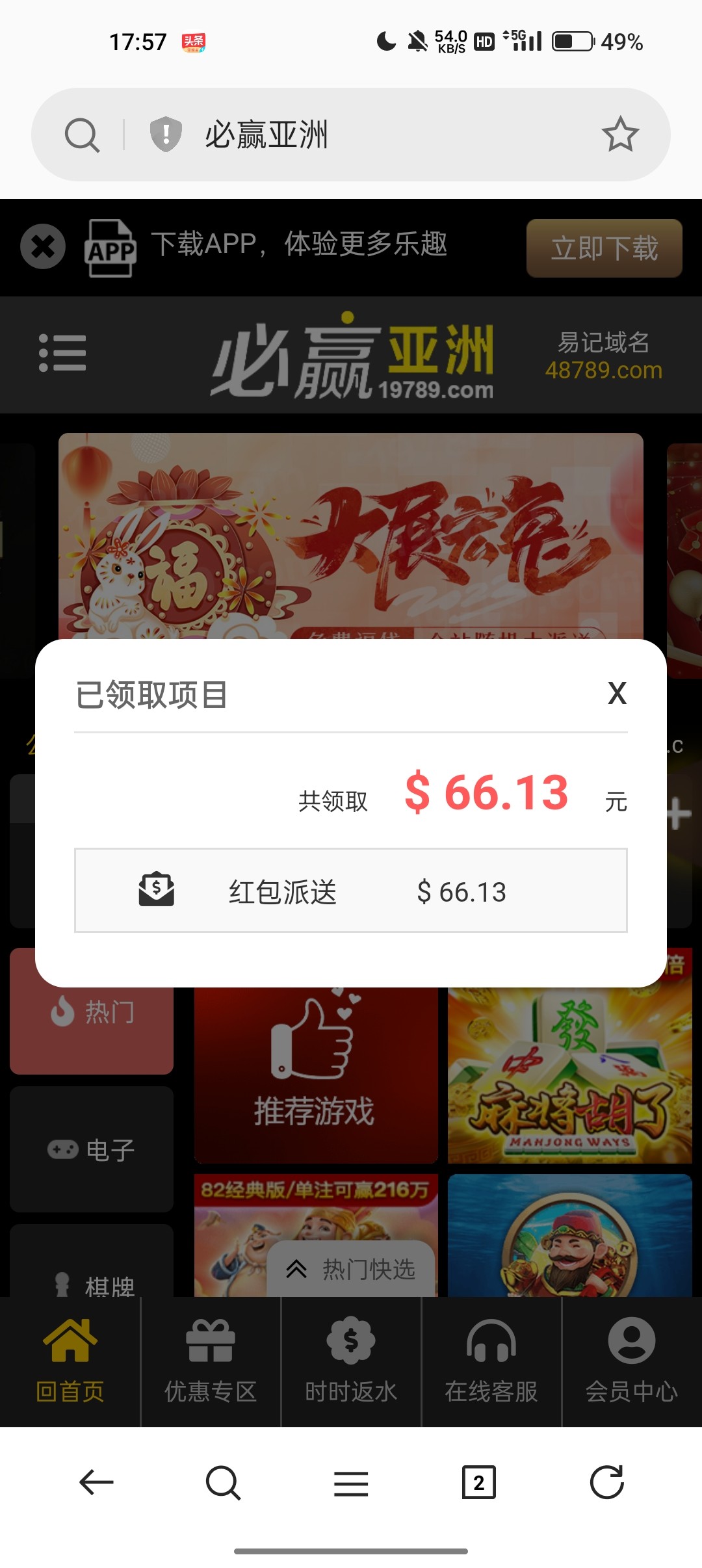Open the browser tabs switcher
This screenshot has height=1568, width=702.
pos(478,1482)
